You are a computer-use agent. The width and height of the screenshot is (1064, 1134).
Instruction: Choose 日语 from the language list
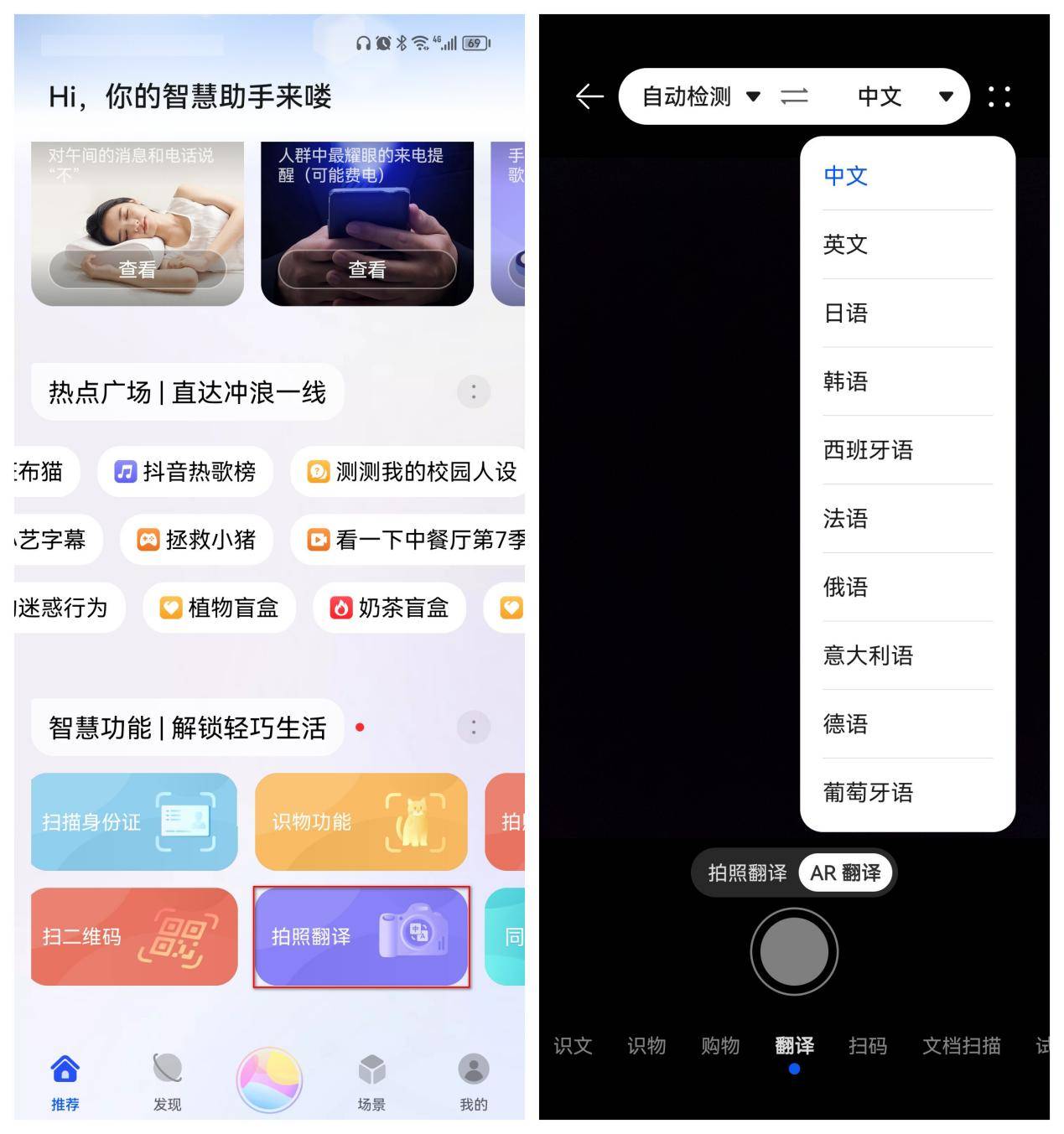845,313
